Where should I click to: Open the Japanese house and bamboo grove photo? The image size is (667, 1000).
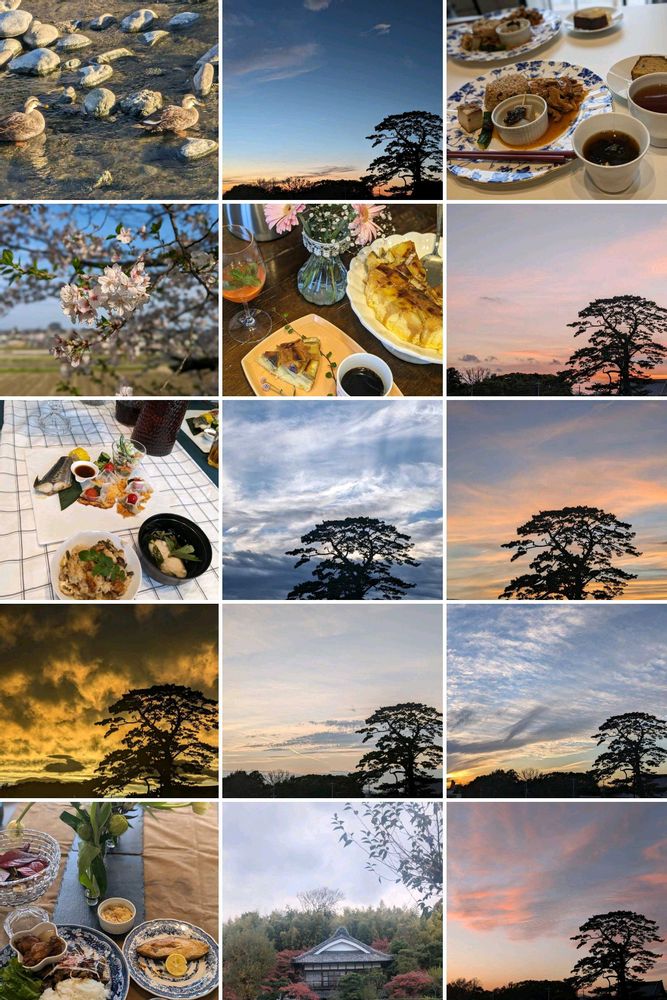coord(332,901)
